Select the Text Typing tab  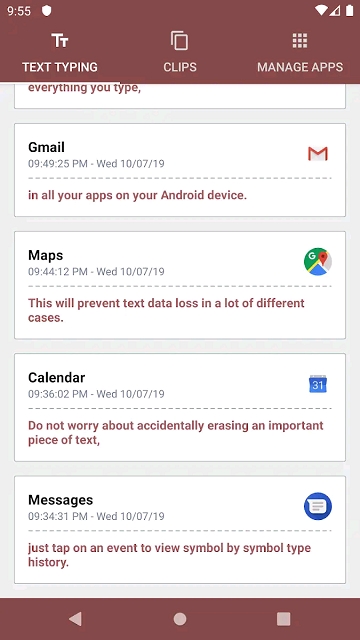point(60,53)
